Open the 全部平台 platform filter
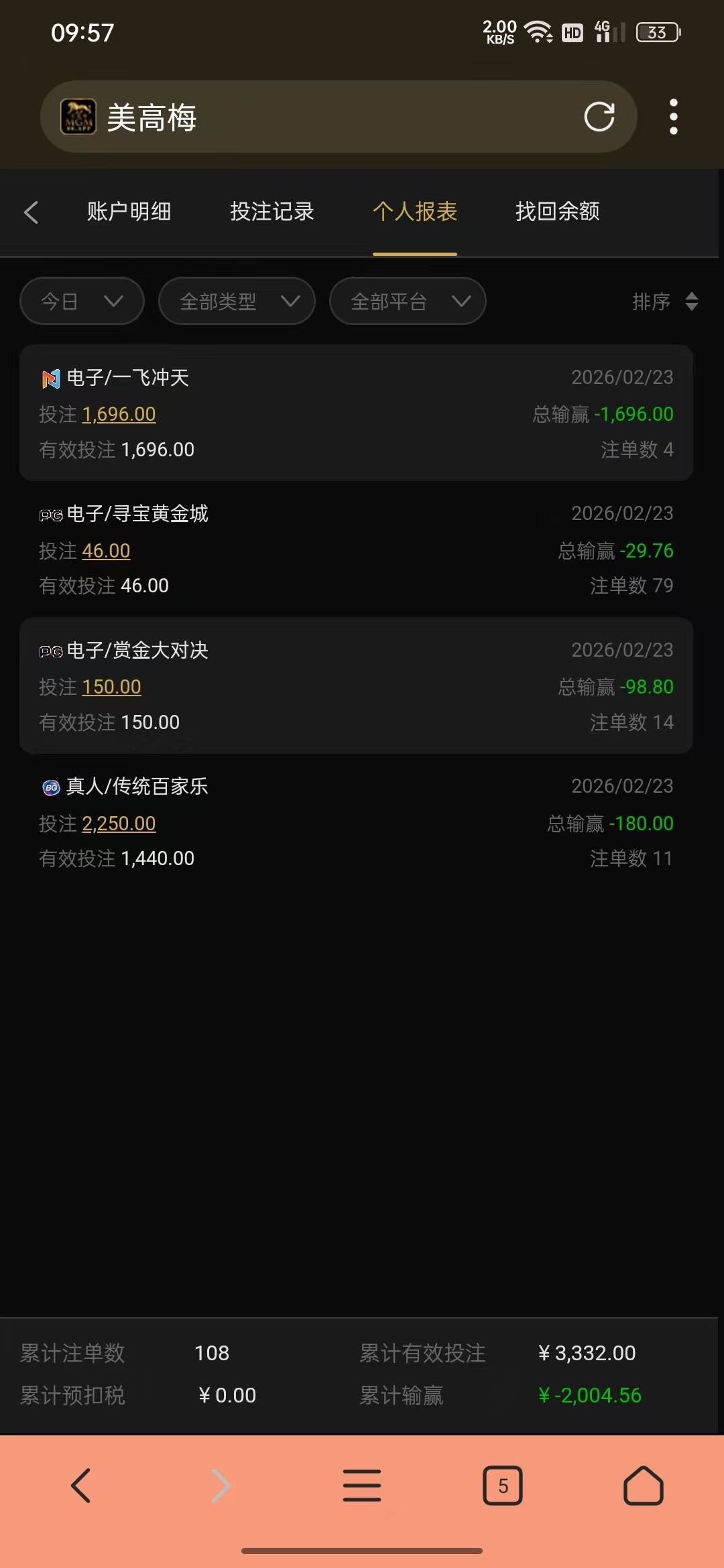 click(407, 302)
